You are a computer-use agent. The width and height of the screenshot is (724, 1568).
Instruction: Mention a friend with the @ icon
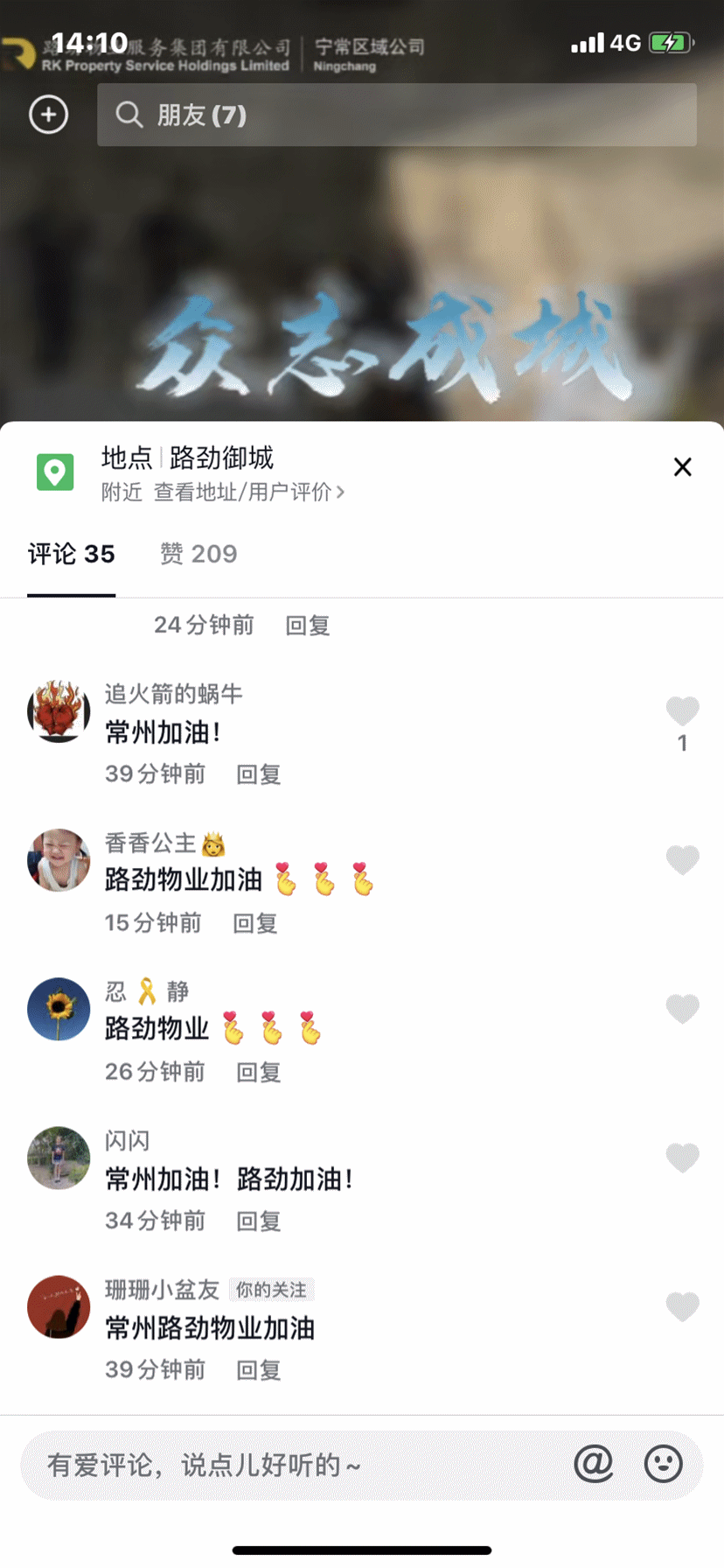click(594, 1464)
